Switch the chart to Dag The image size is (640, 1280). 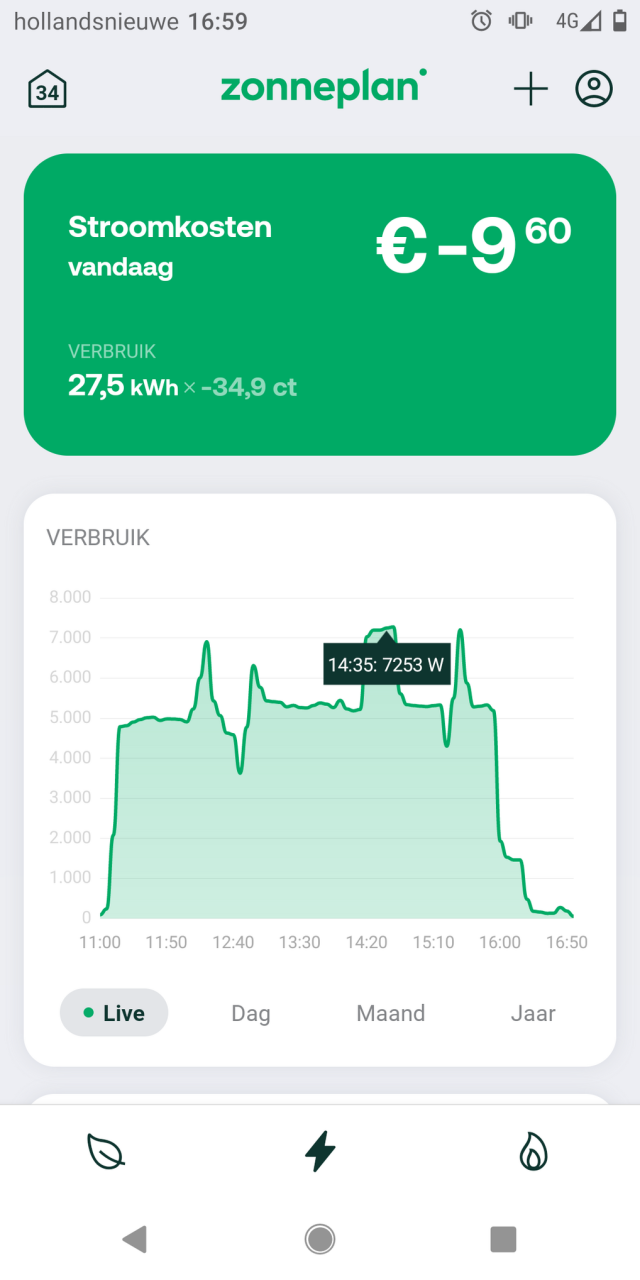point(251,1013)
